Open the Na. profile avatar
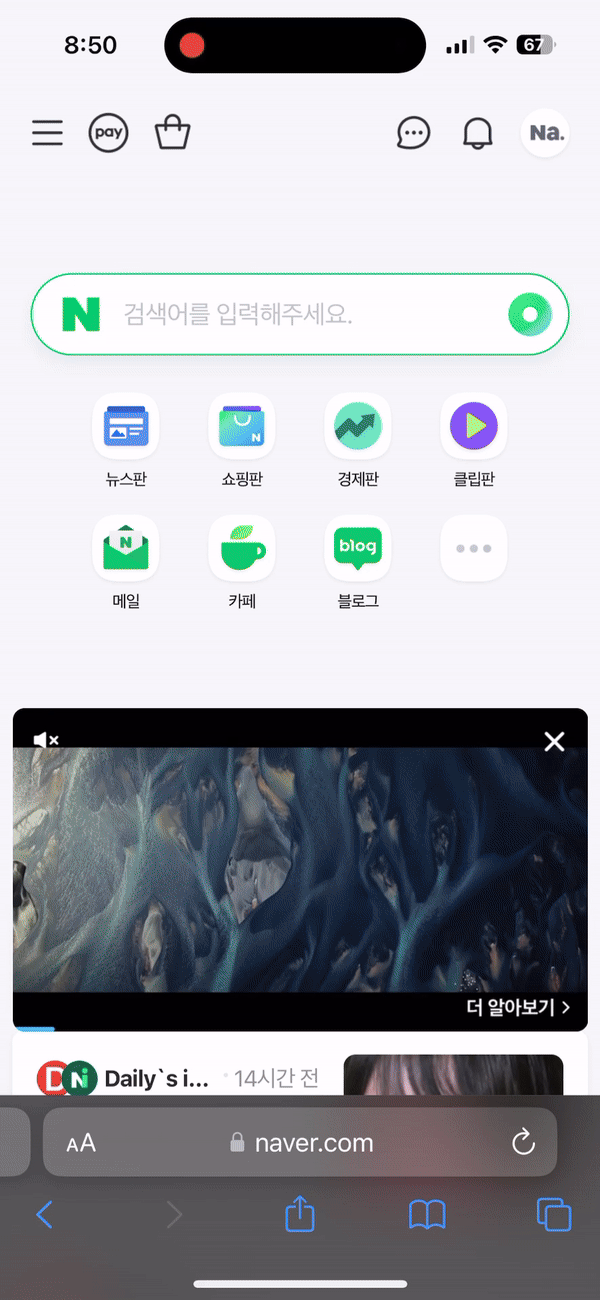The height and width of the screenshot is (1300, 600). coord(545,133)
